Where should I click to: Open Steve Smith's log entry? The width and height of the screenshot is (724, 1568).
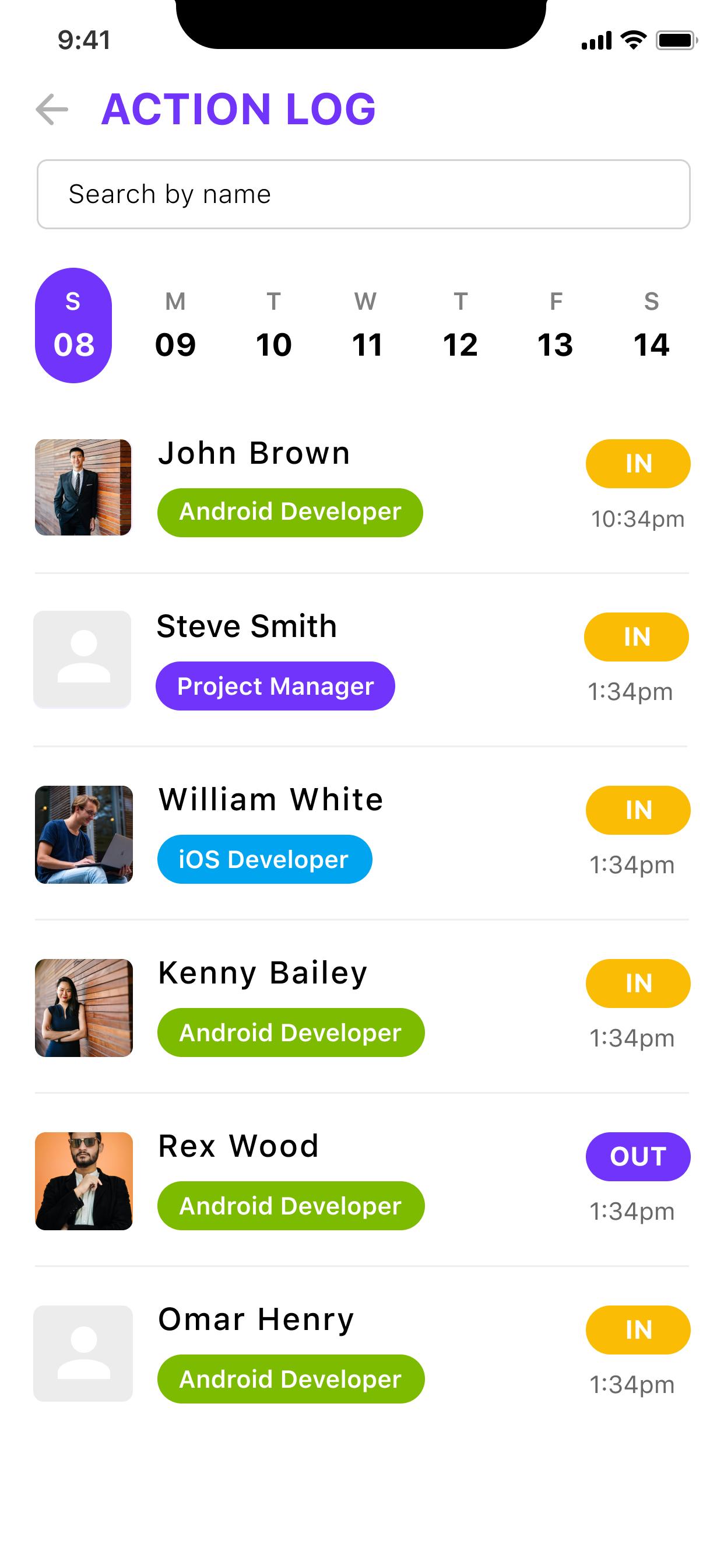click(x=362, y=660)
